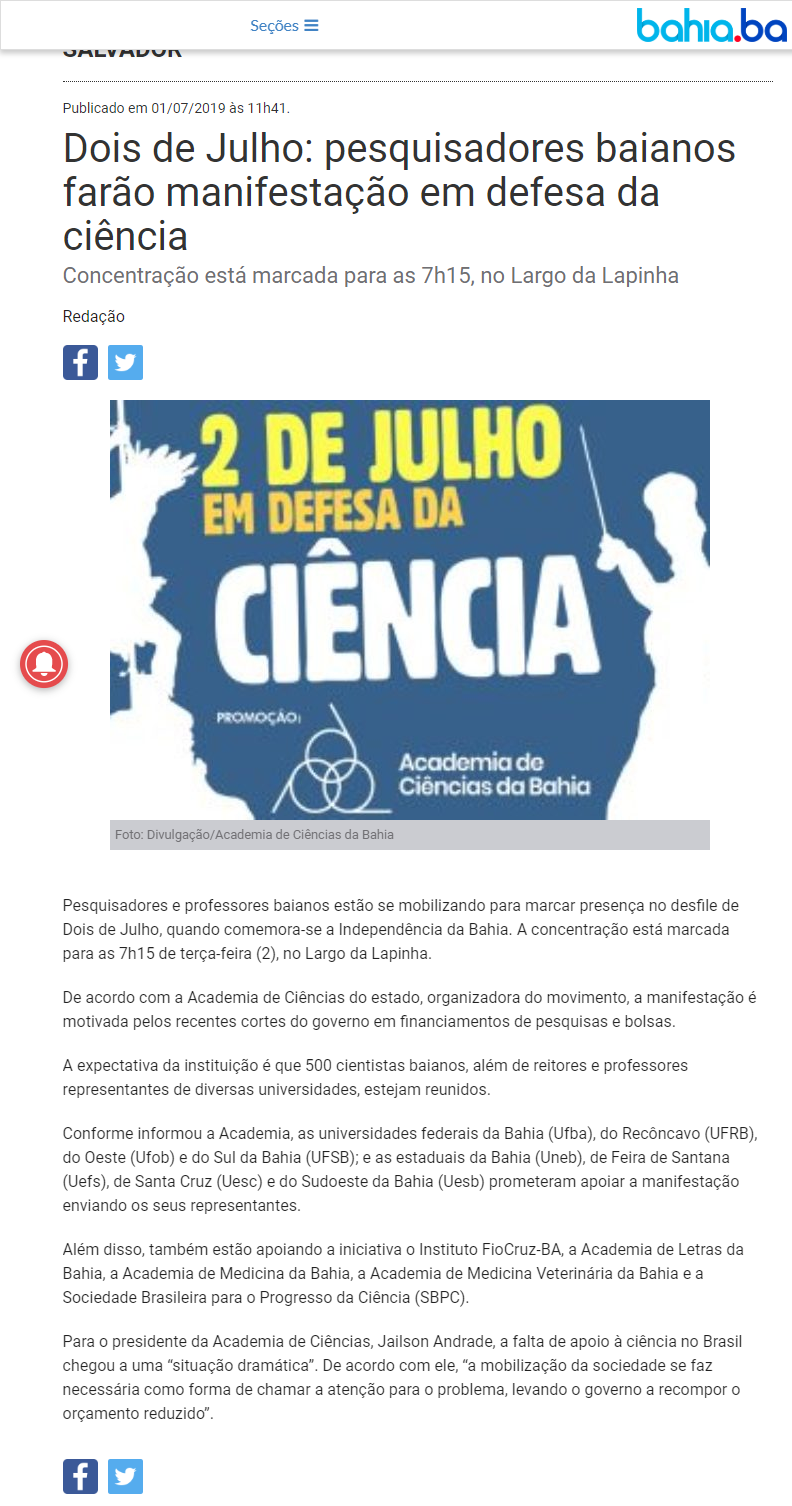Share article on Facebook above the image
Screen dimensions: 792x1506
tap(81, 362)
